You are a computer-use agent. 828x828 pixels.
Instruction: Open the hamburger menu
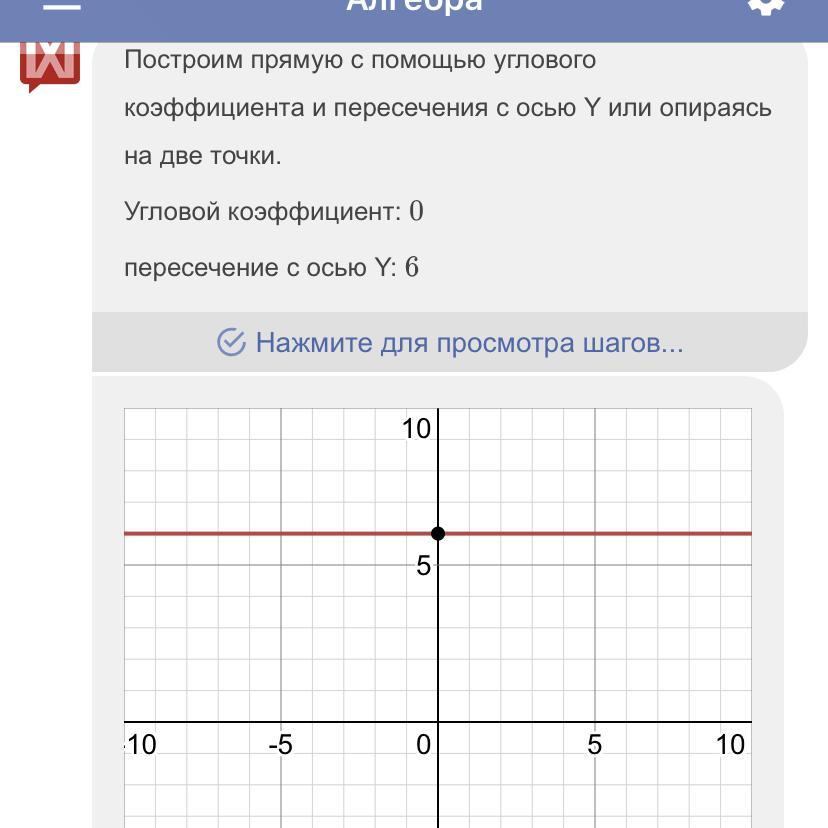click(x=62, y=5)
